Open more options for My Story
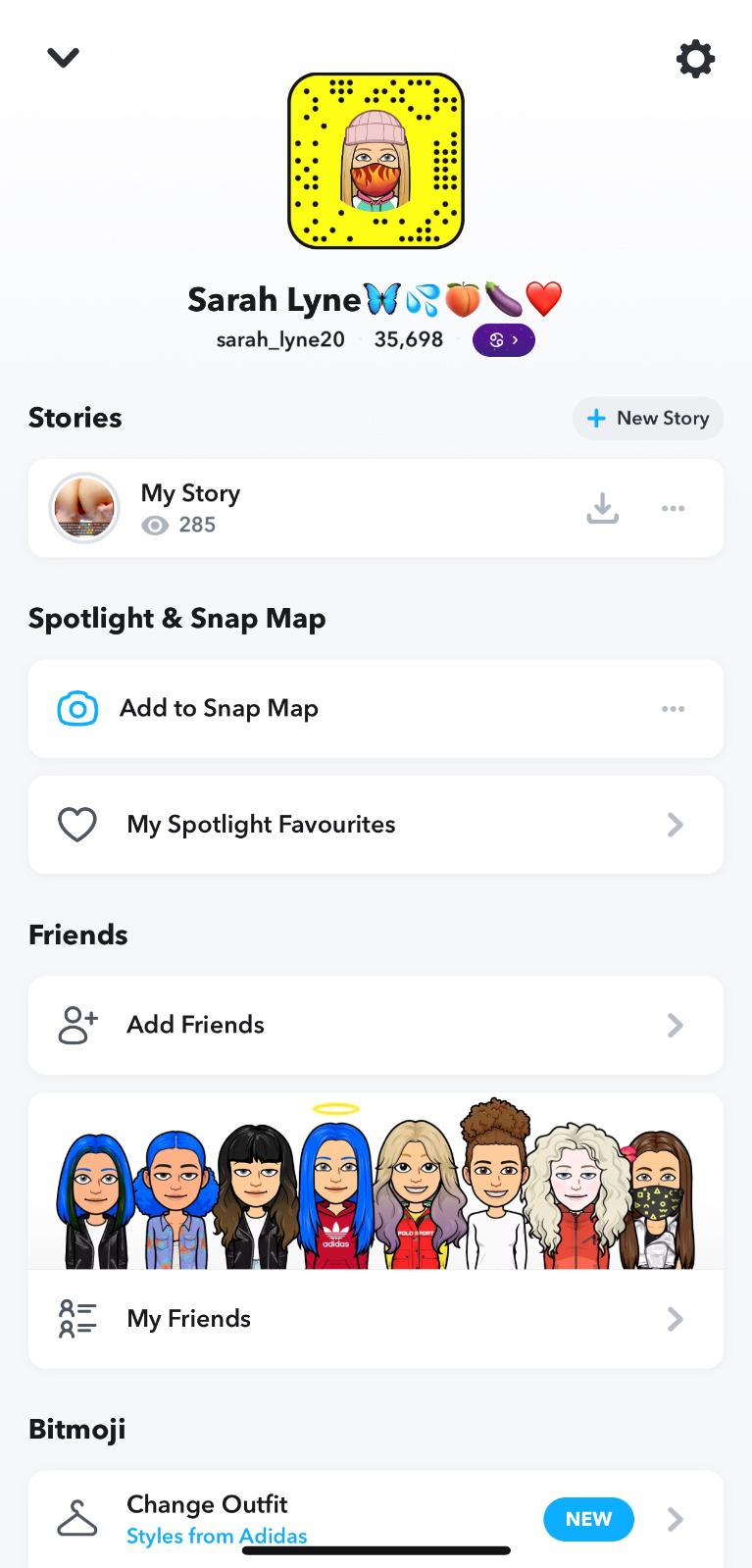Viewport: 752px width, 1568px height. tap(673, 508)
